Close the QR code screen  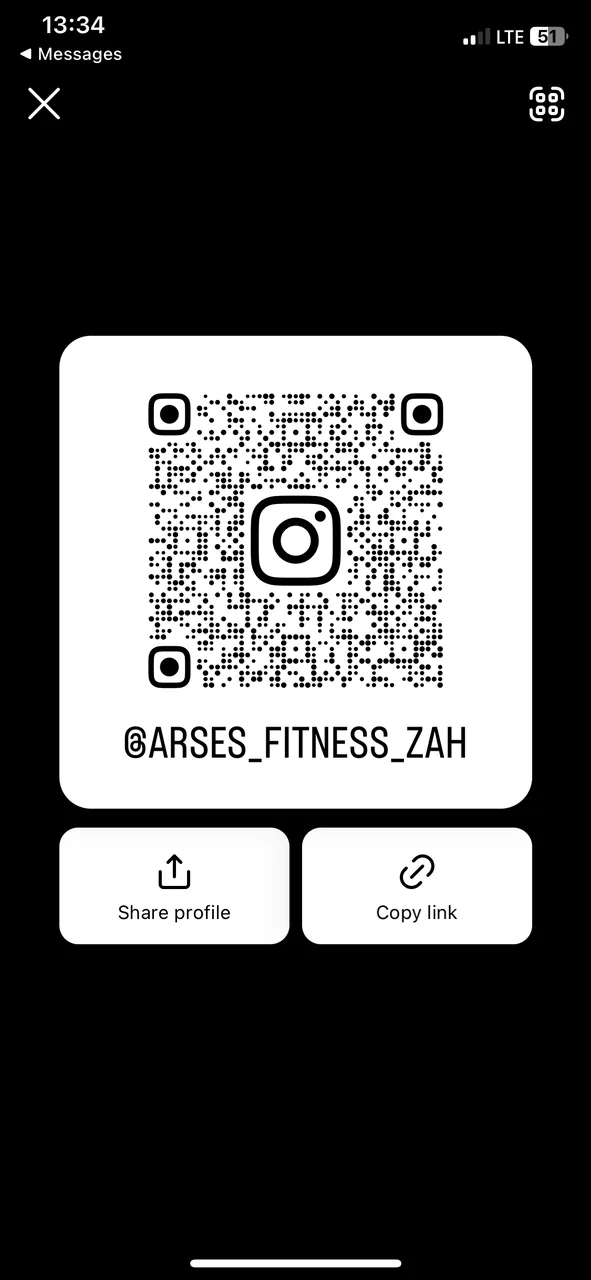click(x=44, y=103)
